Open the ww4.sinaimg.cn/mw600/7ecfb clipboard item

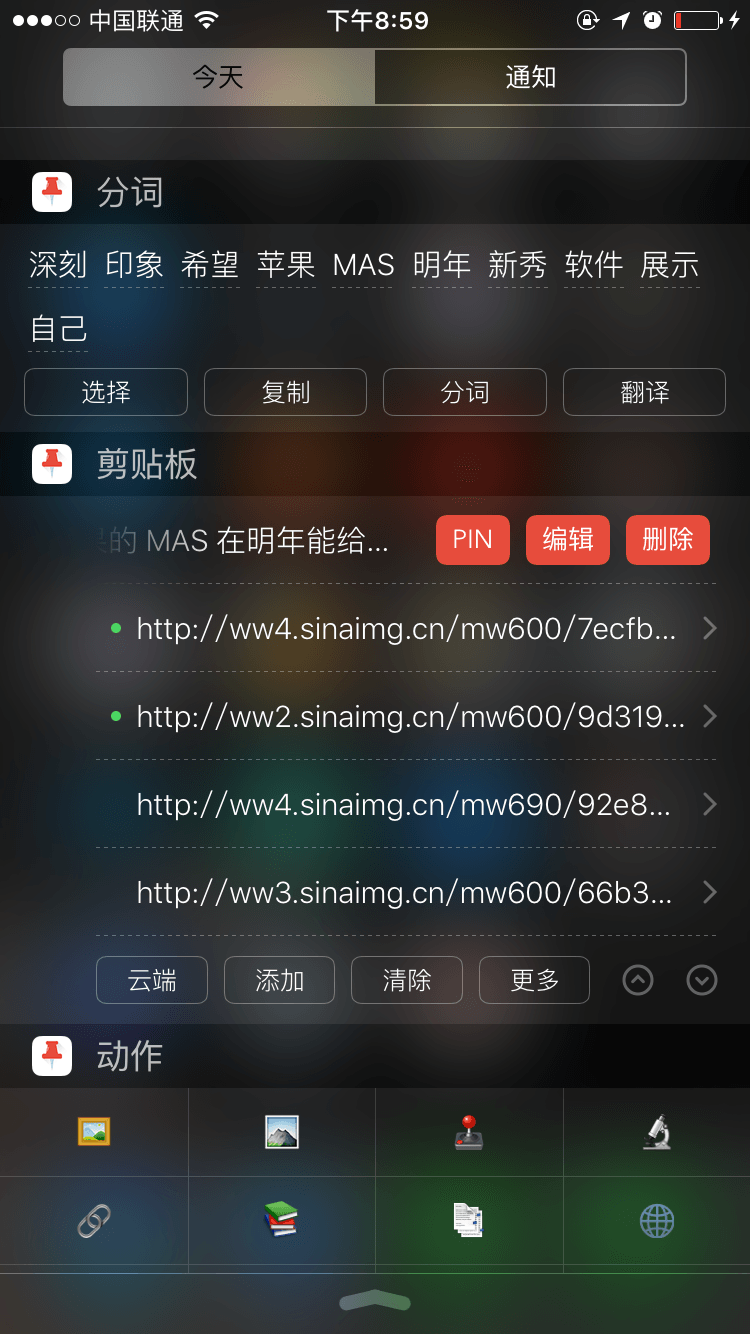tap(405, 628)
